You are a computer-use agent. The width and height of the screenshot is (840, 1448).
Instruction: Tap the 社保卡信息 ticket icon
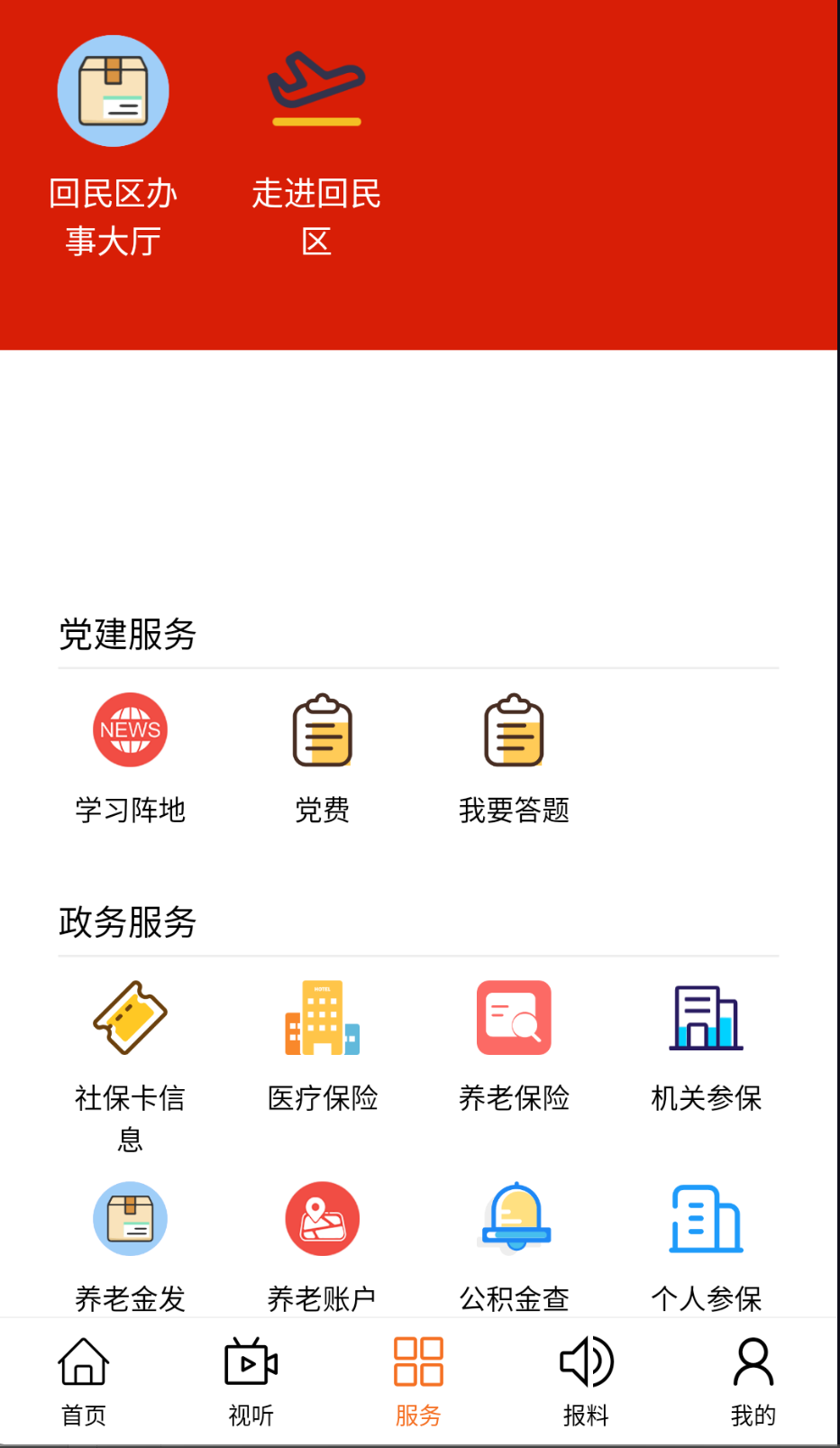(x=130, y=1019)
